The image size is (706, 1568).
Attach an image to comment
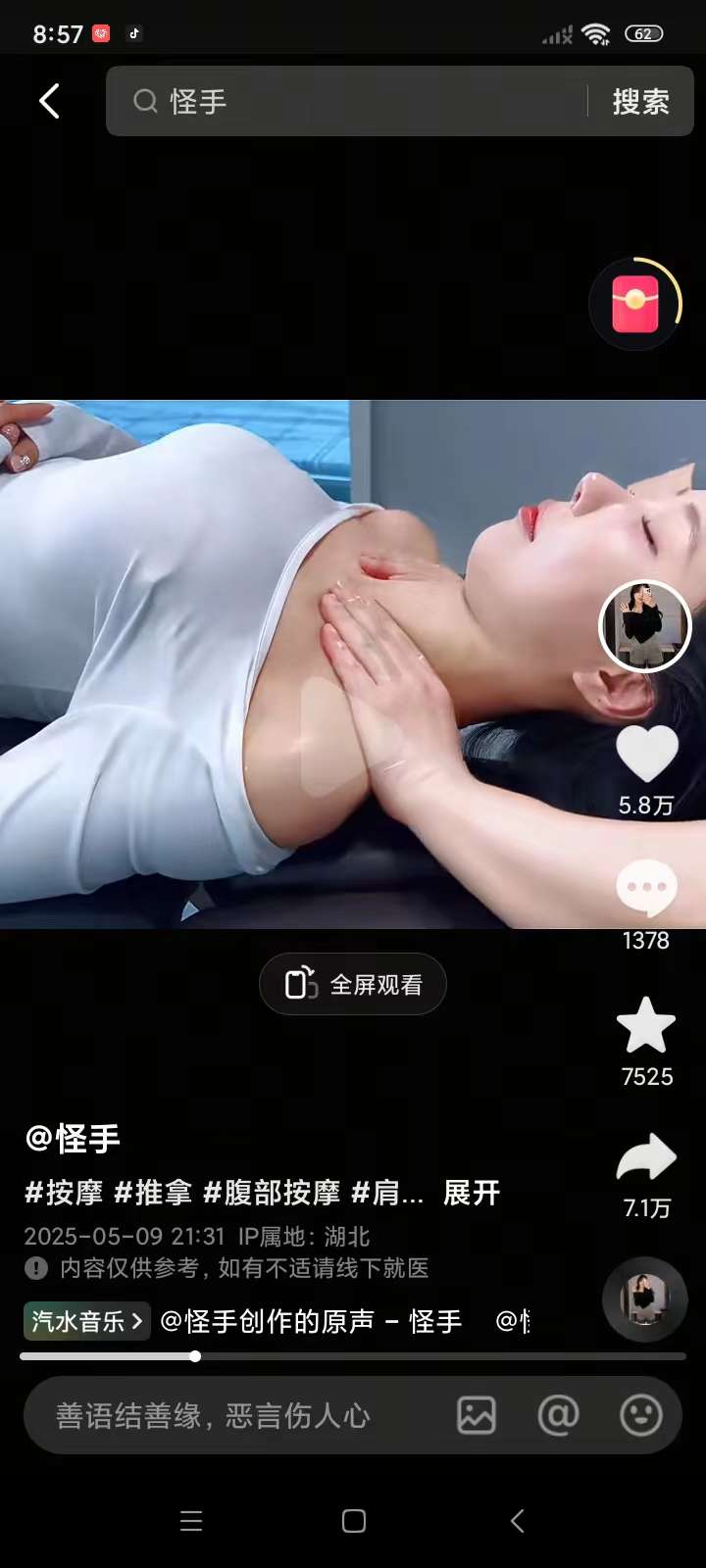pyautogui.click(x=477, y=1415)
